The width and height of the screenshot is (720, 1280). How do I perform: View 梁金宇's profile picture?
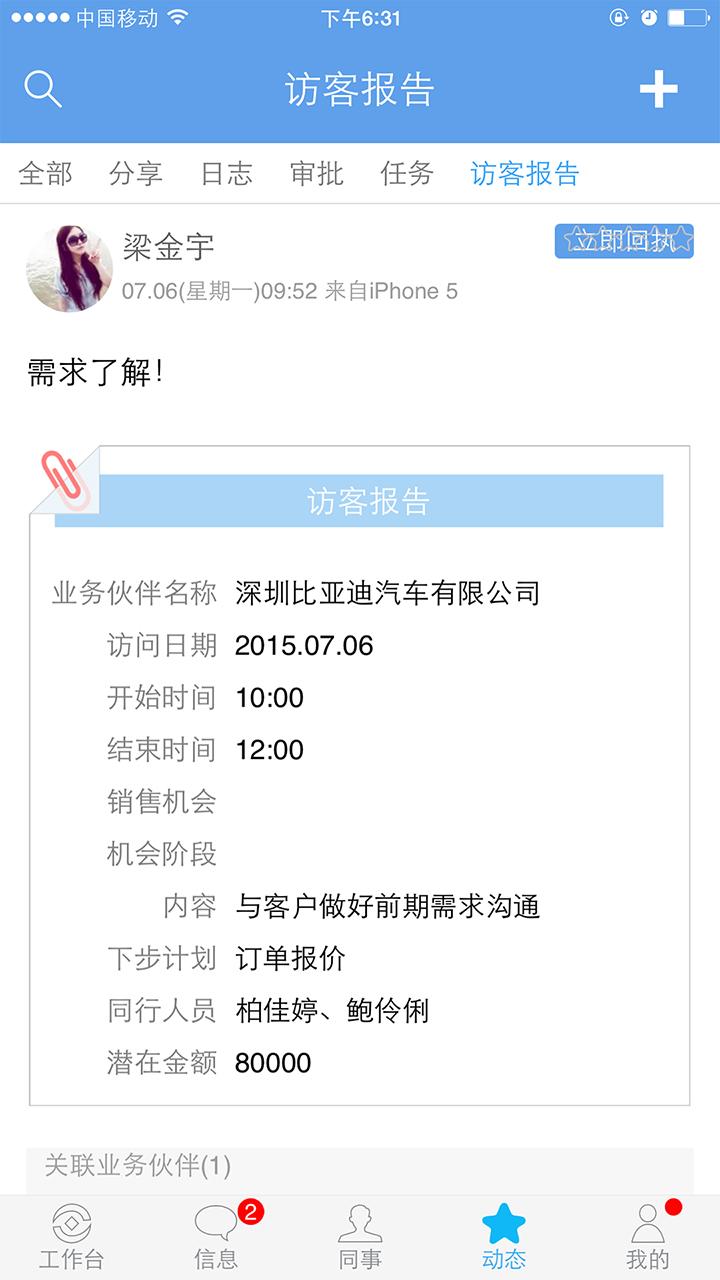point(69,268)
